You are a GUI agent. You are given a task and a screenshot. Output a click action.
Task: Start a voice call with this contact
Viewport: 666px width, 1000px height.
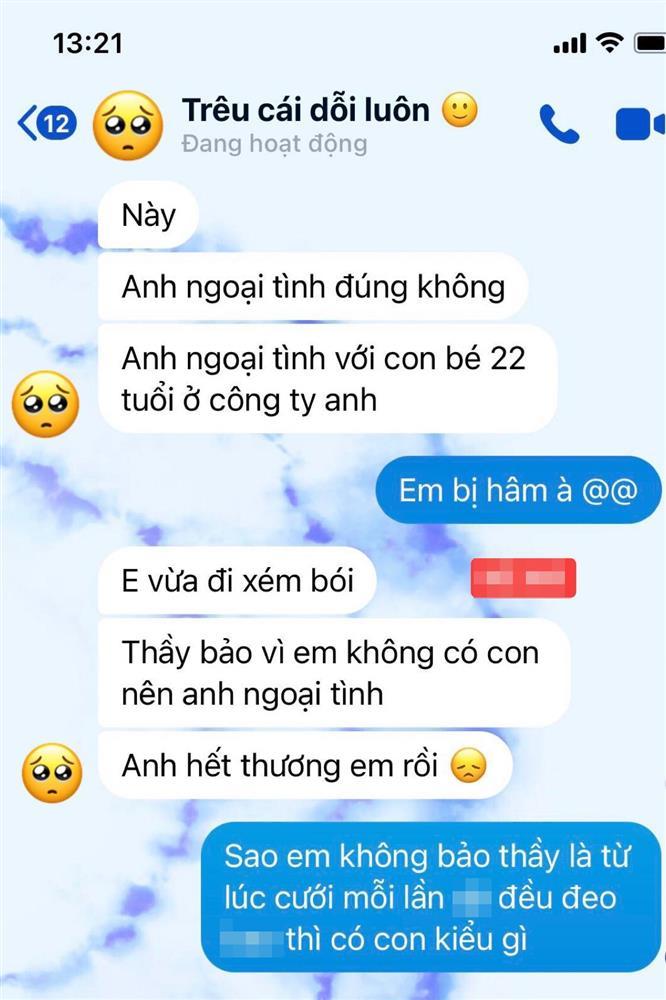pyautogui.click(x=559, y=124)
